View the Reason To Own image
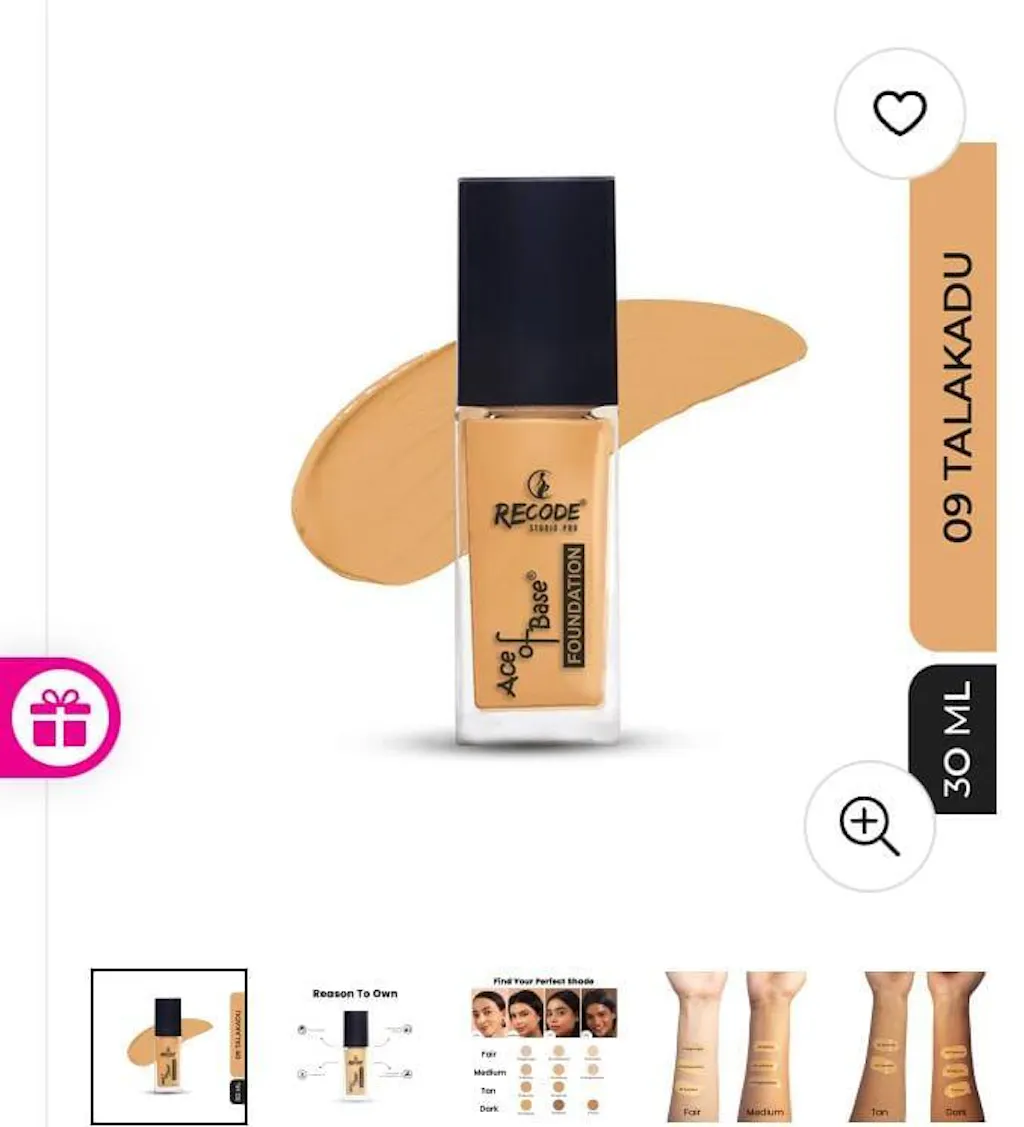Viewport: 1024px width, 1127px height. point(355,1046)
